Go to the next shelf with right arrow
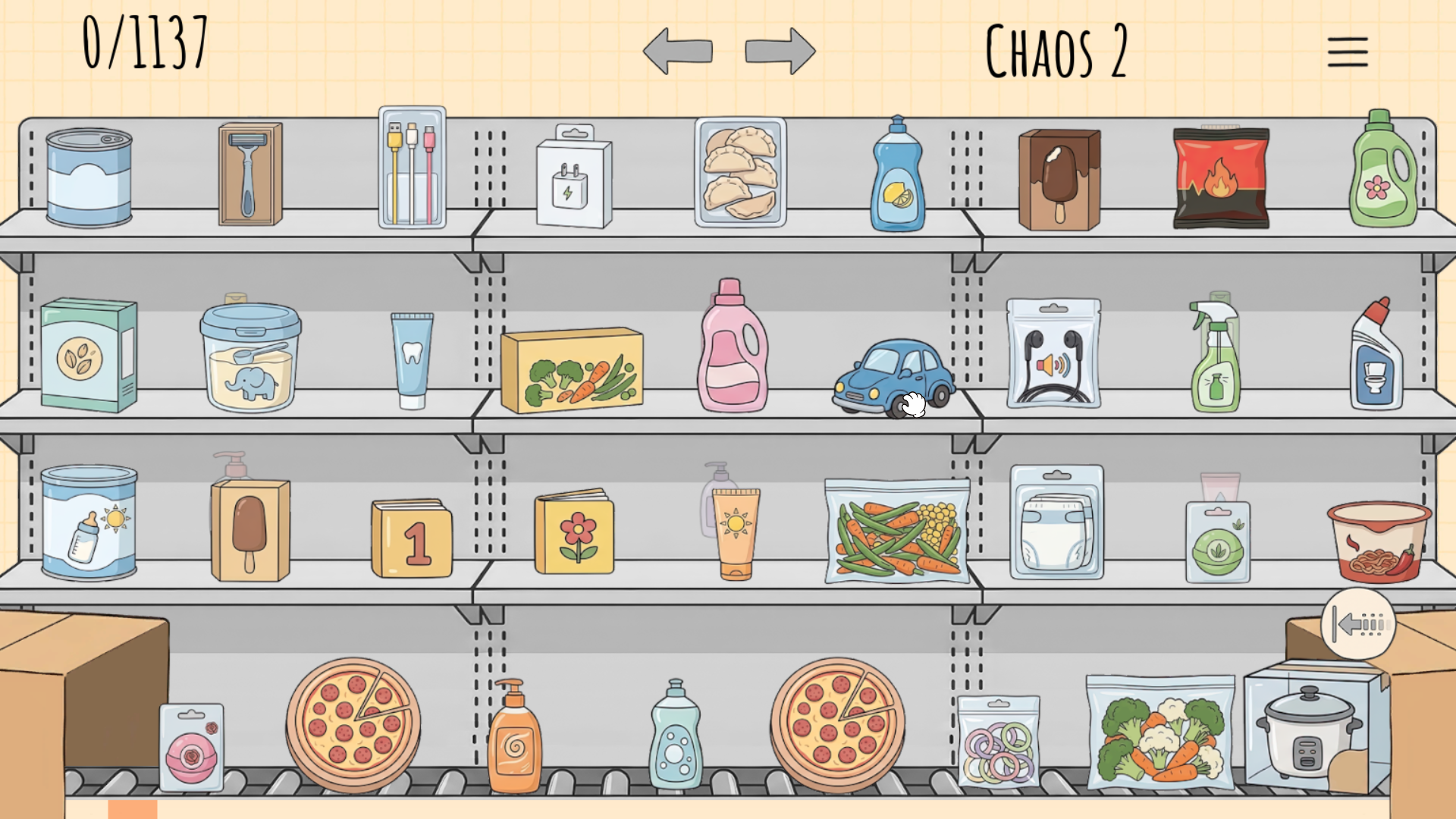 780,51
